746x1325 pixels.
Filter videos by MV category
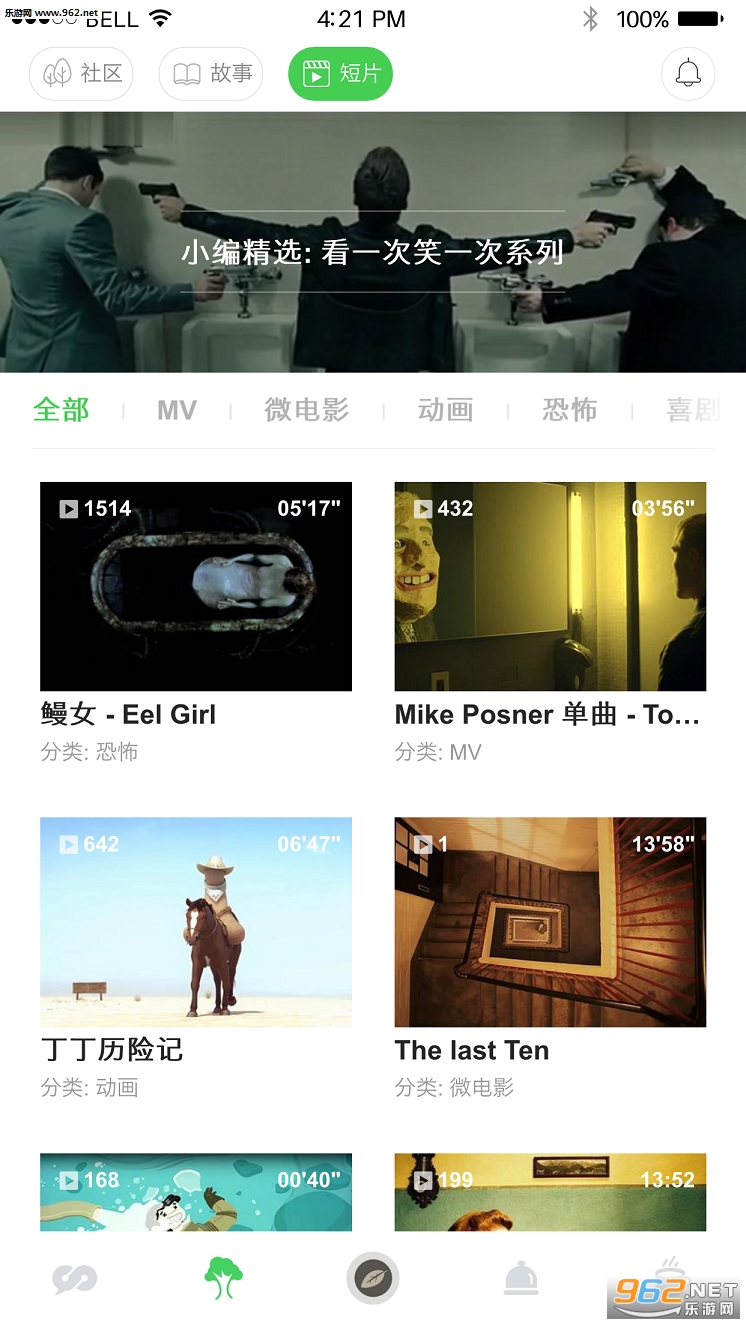tap(177, 410)
